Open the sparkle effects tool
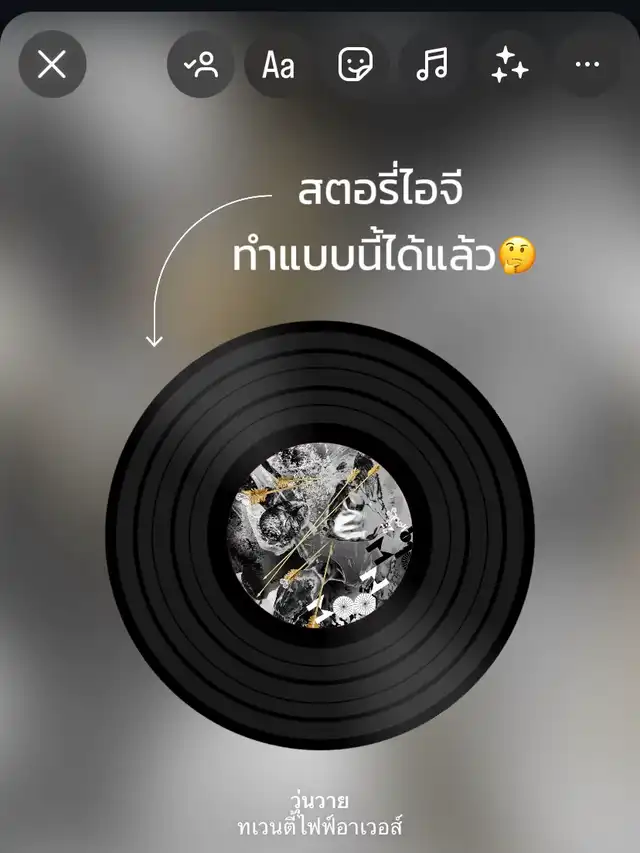 click(509, 64)
